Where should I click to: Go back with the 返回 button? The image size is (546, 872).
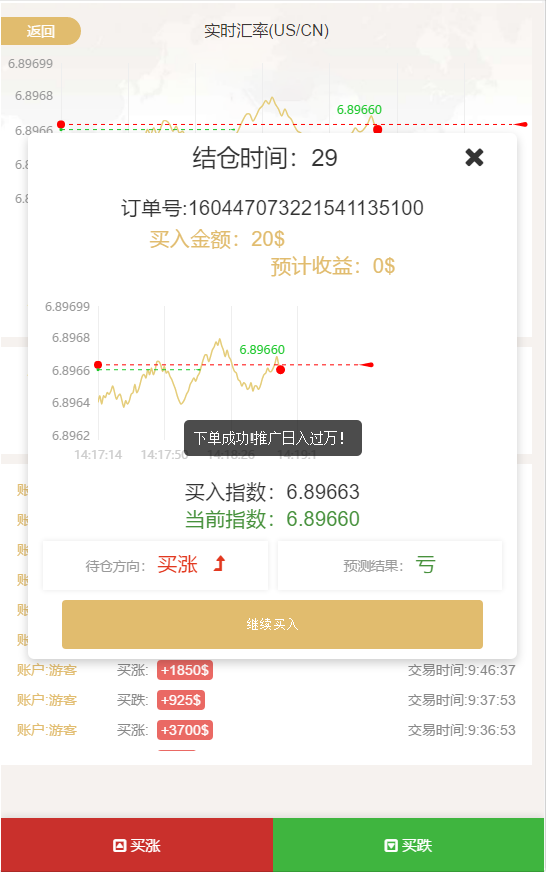pos(41,31)
